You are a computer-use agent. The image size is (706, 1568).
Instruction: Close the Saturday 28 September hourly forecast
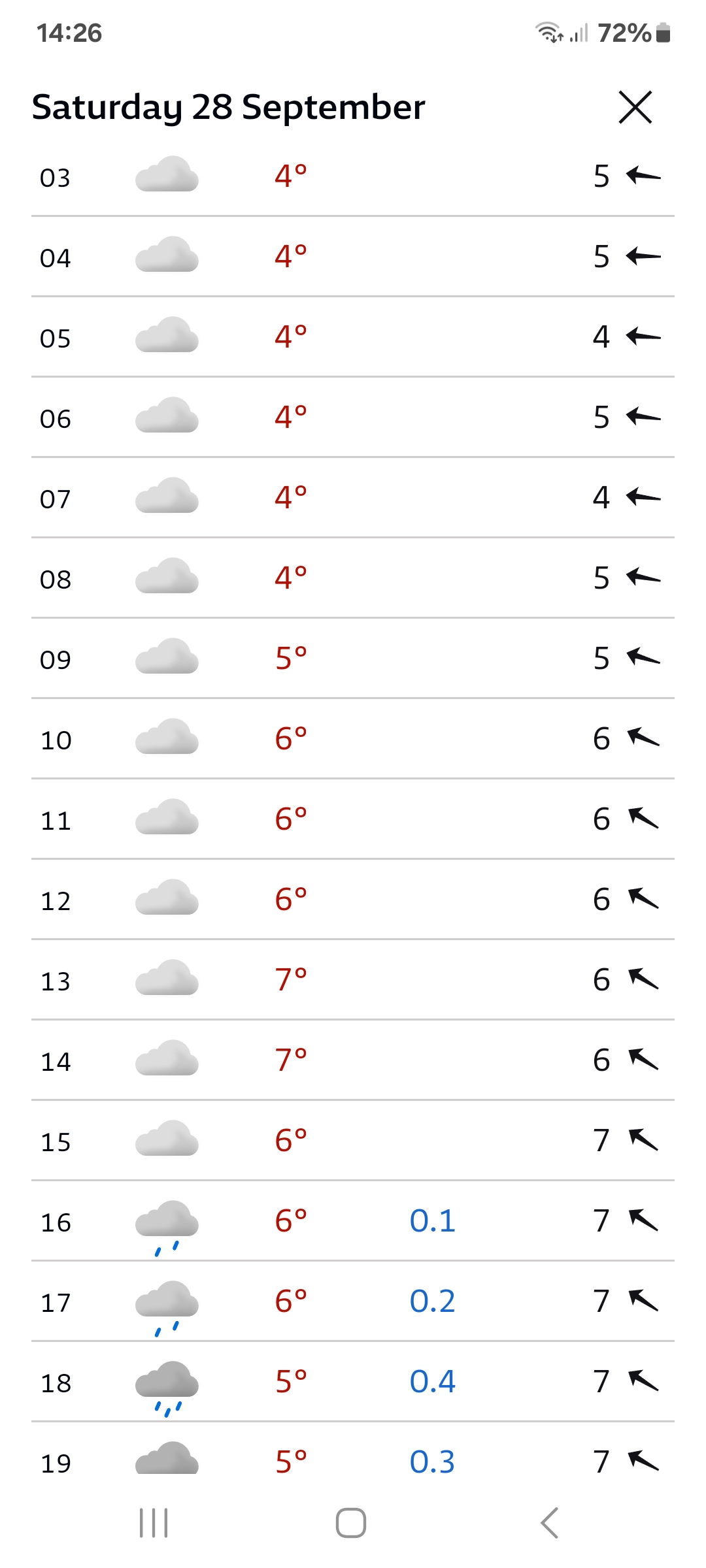(635, 107)
